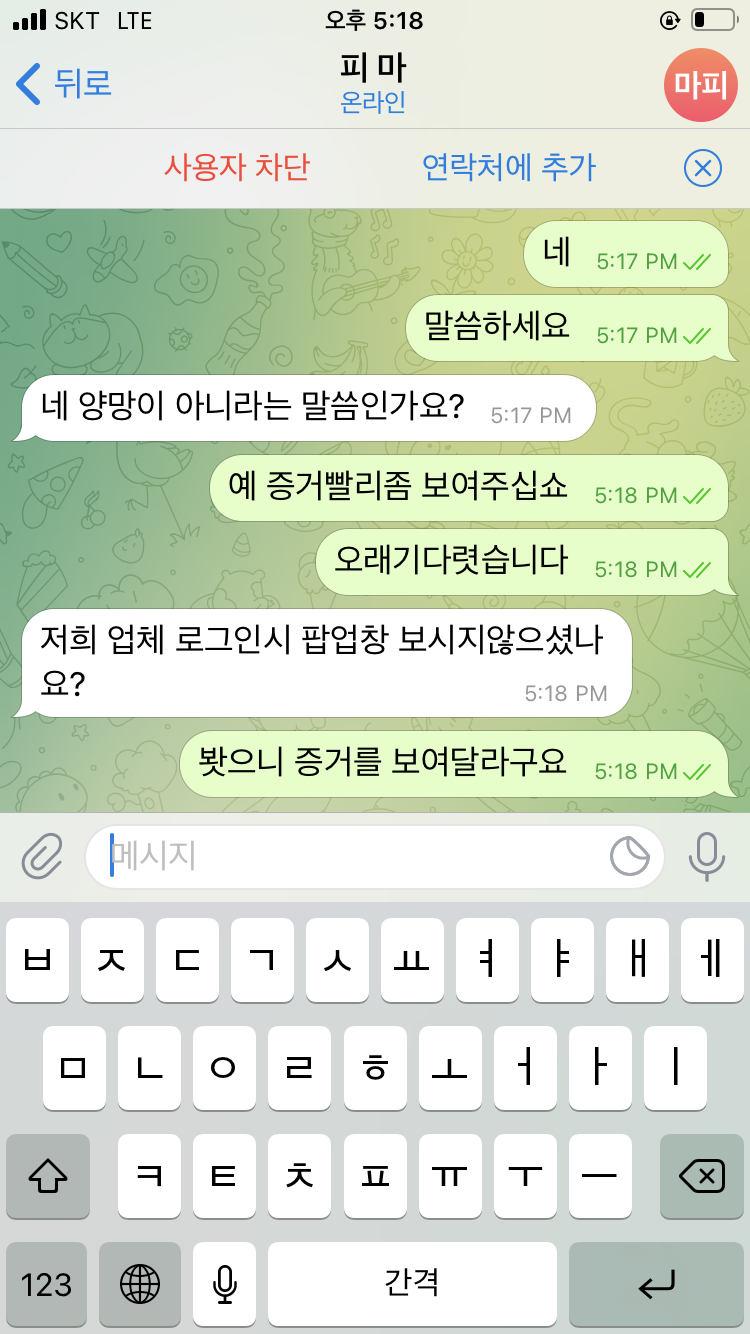Start keyboard dictation microphone key
This screenshot has height=1334, width=750.
pos(225,1283)
